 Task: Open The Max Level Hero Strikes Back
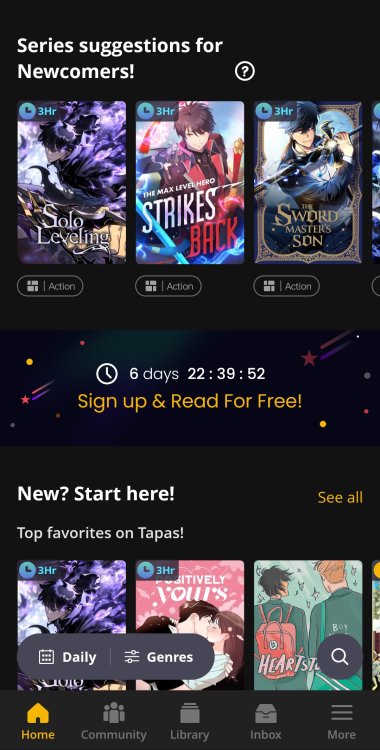[190, 182]
